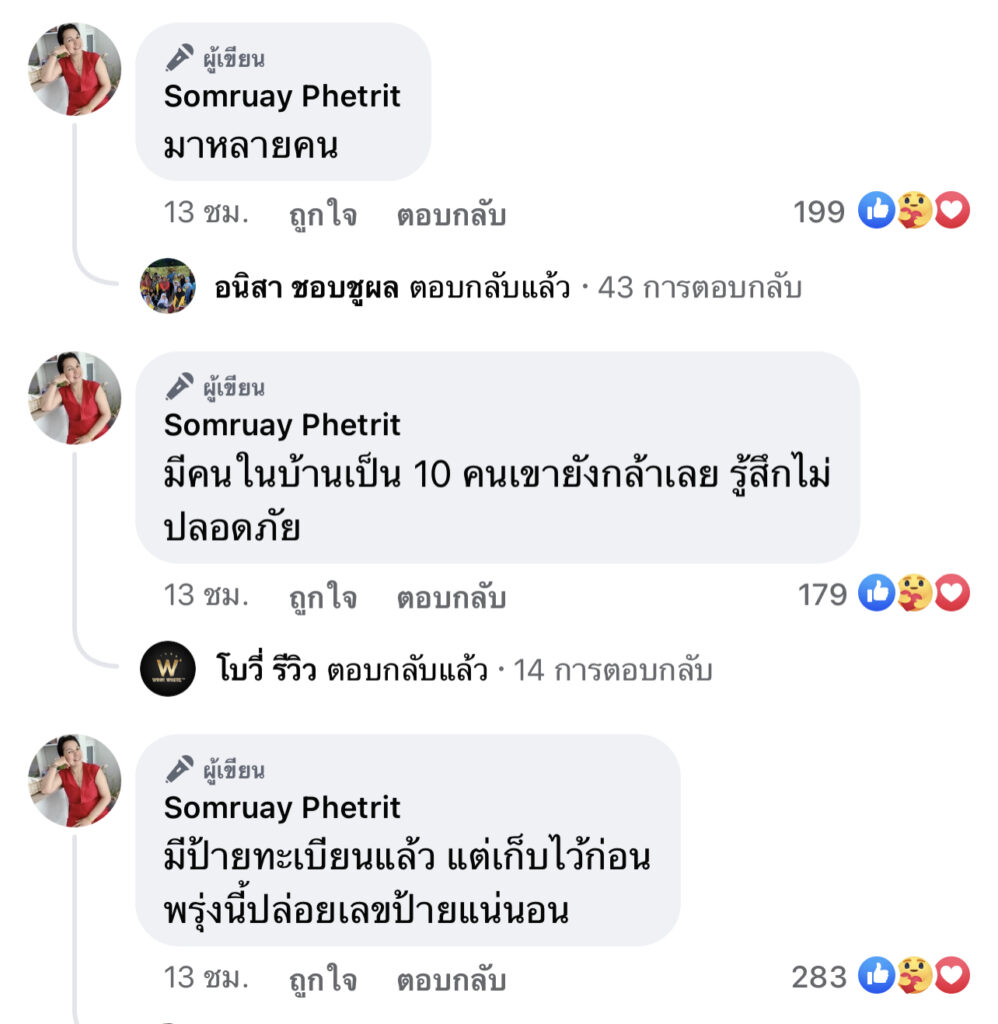Reply to the ป้ายทะเบียน comment
Viewport: 998px width, 1024px height.
point(451,979)
